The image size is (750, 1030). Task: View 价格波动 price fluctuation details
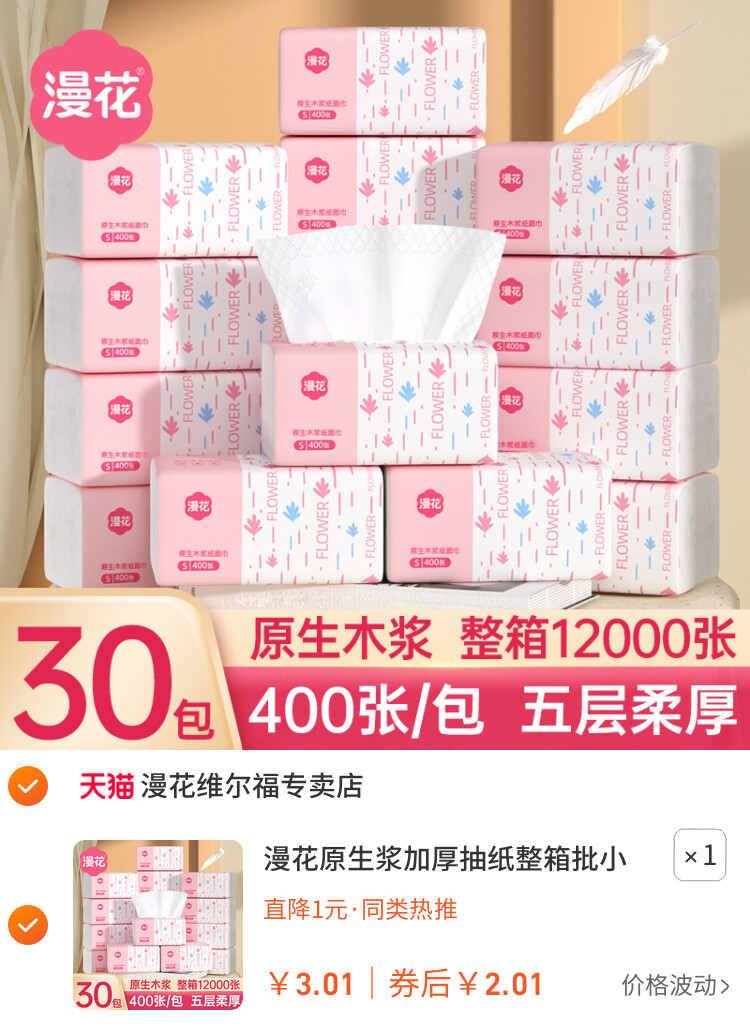[675, 985]
